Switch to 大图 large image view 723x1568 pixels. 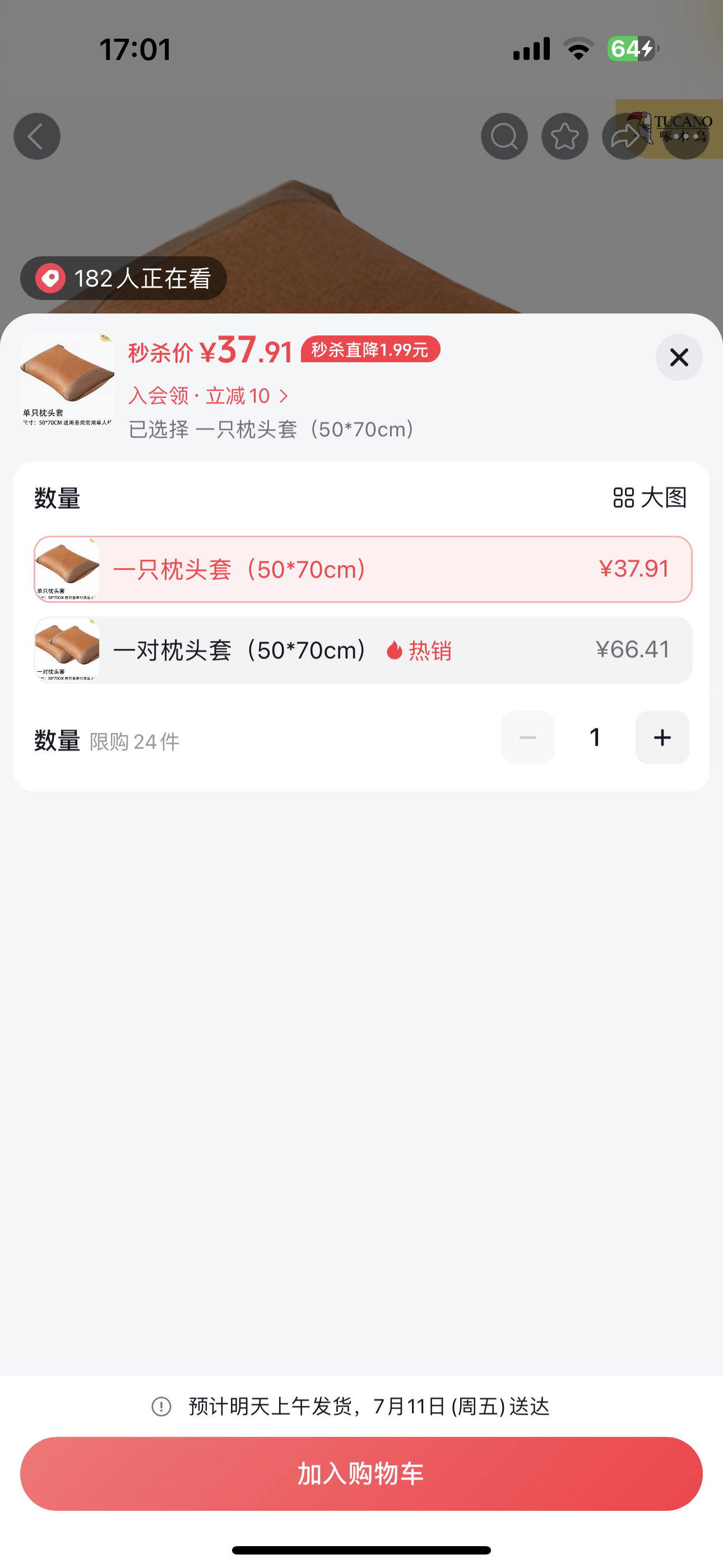[x=650, y=497]
